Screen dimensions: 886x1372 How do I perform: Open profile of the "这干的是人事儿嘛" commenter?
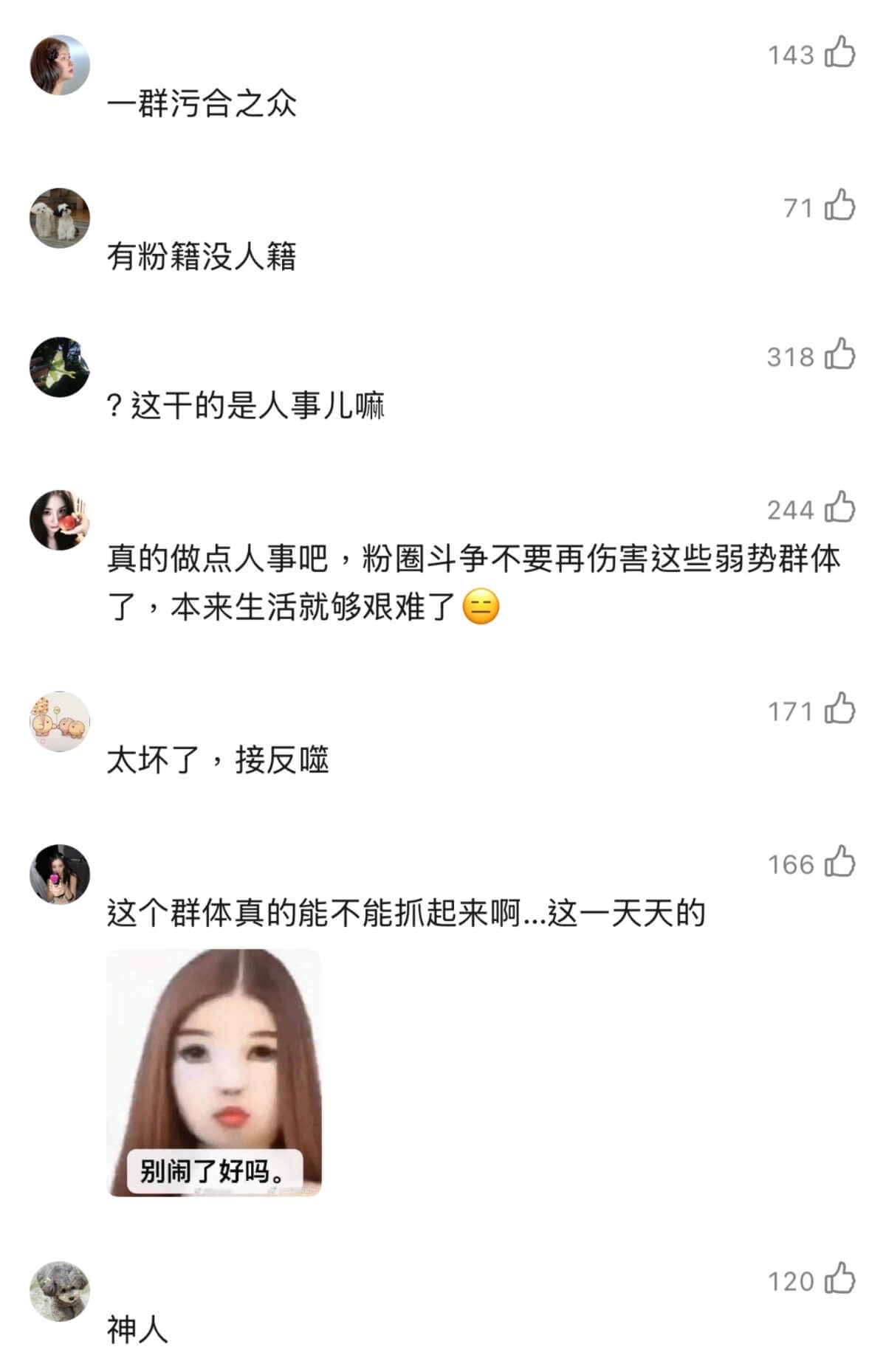pos(60,367)
